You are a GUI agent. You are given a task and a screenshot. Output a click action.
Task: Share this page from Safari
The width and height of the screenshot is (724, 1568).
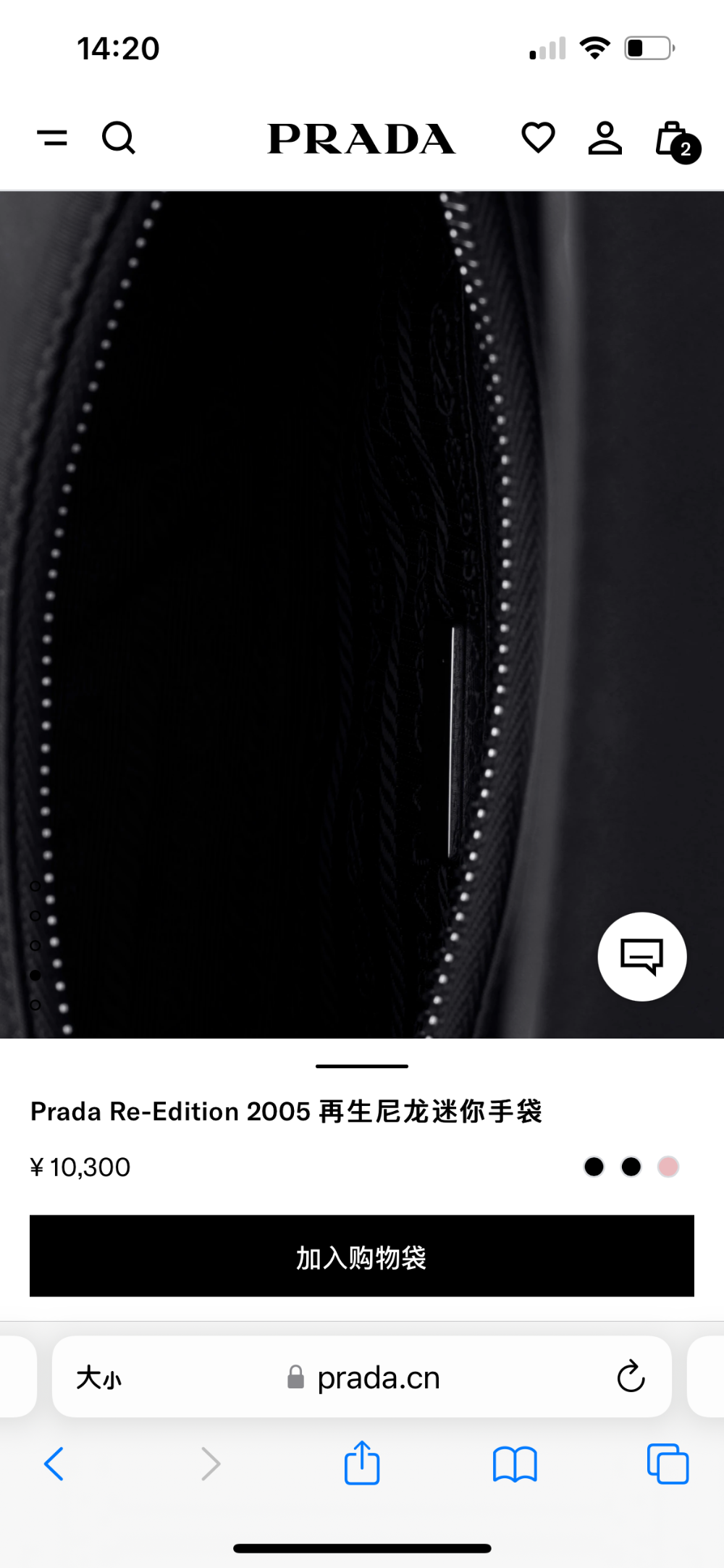coord(362,1463)
